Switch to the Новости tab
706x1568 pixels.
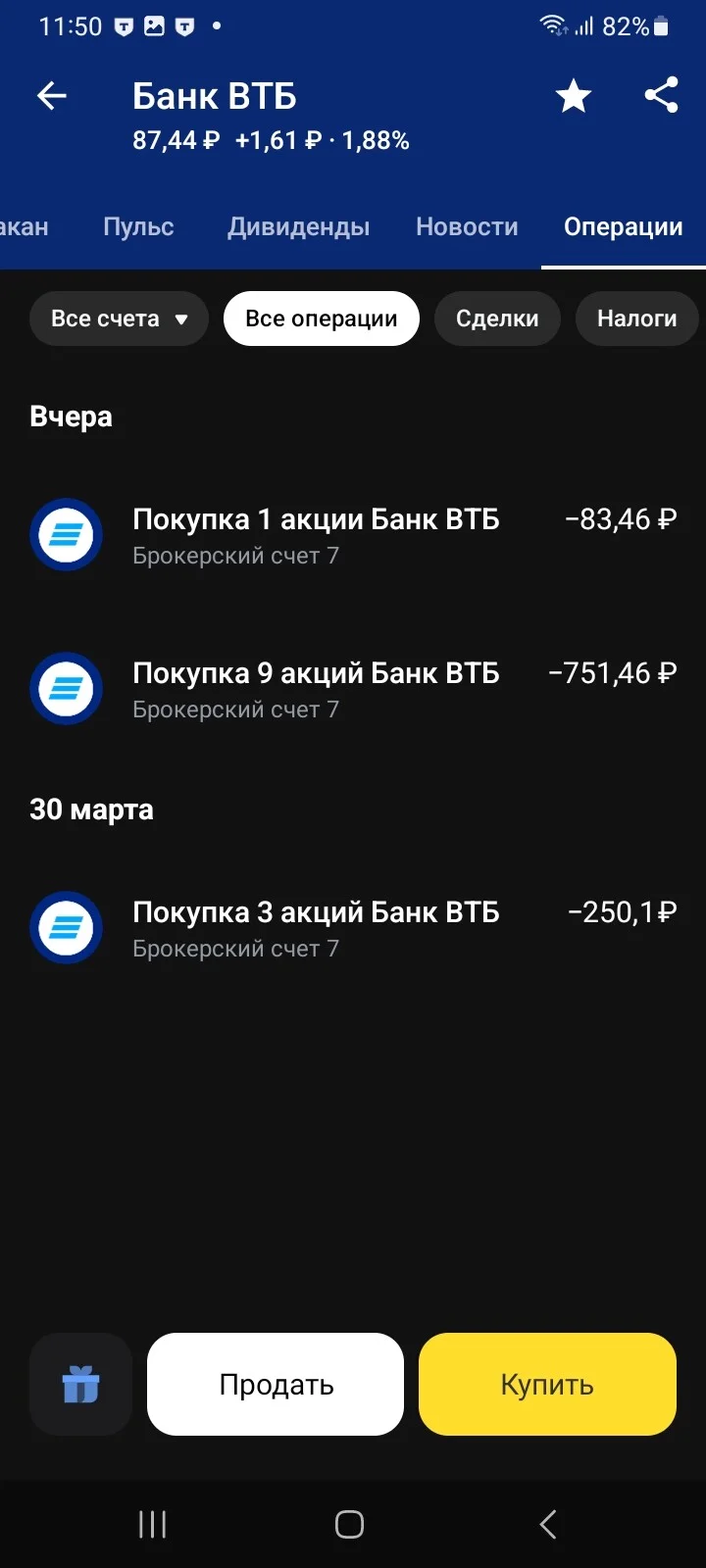(x=467, y=226)
